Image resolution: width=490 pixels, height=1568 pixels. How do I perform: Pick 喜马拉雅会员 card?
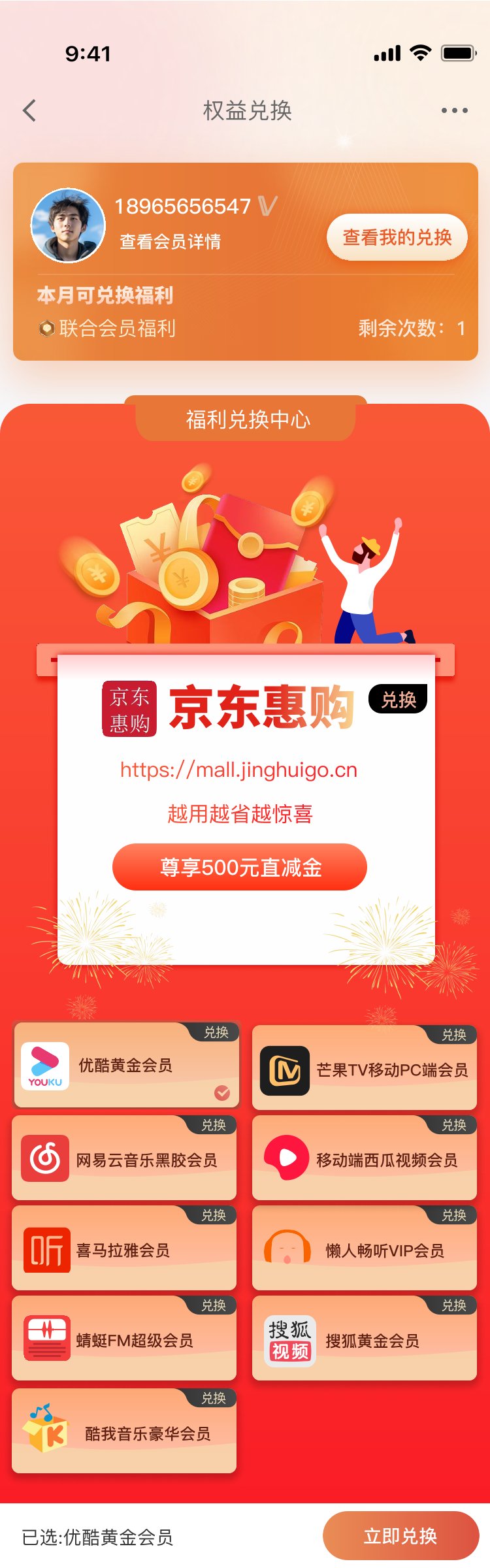coord(124,1250)
